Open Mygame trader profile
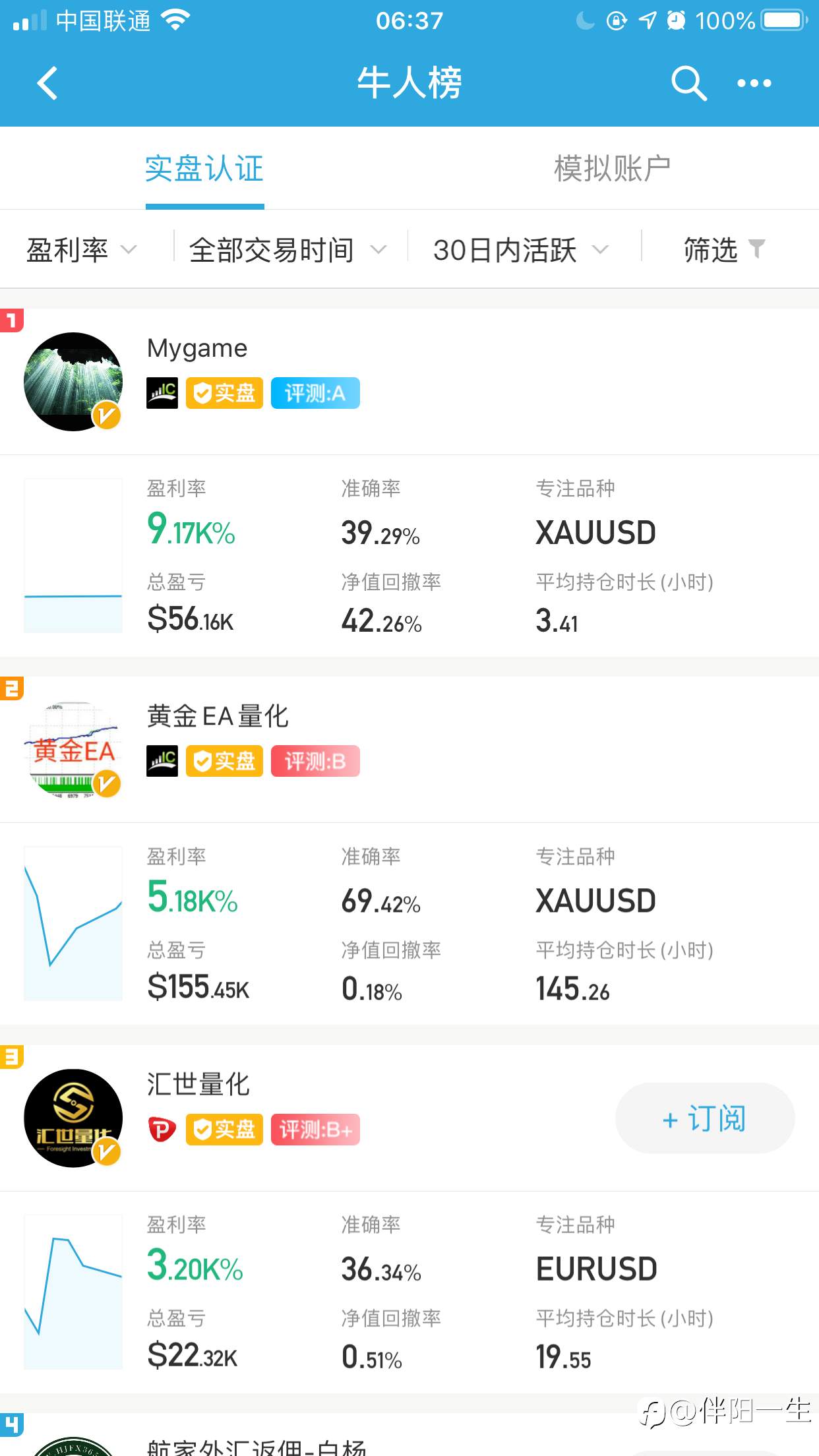Image resolution: width=819 pixels, height=1456 pixels. coord(197,348)
